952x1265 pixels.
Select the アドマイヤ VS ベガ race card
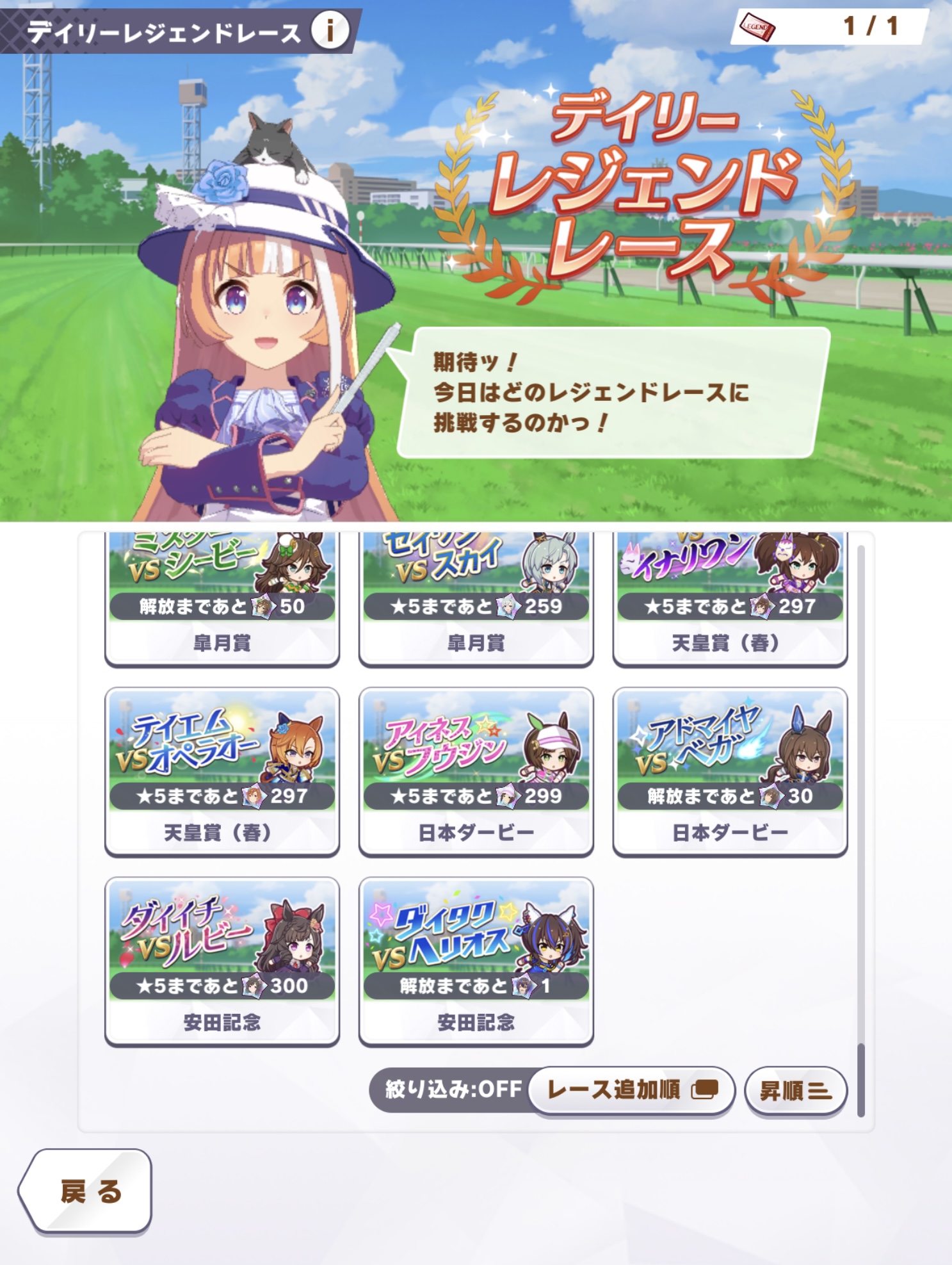[730, 771]
